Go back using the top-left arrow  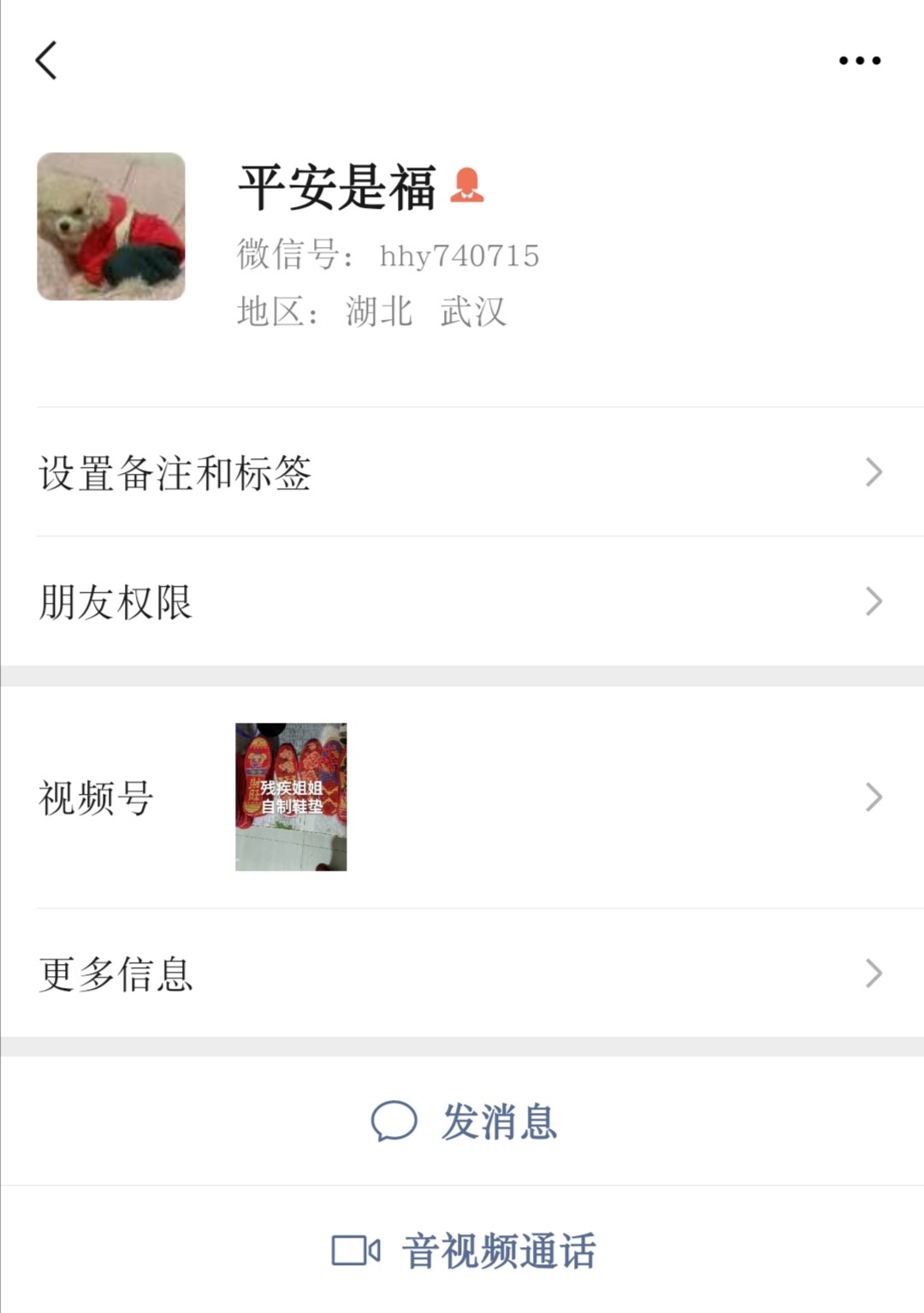tap(47, 61)
